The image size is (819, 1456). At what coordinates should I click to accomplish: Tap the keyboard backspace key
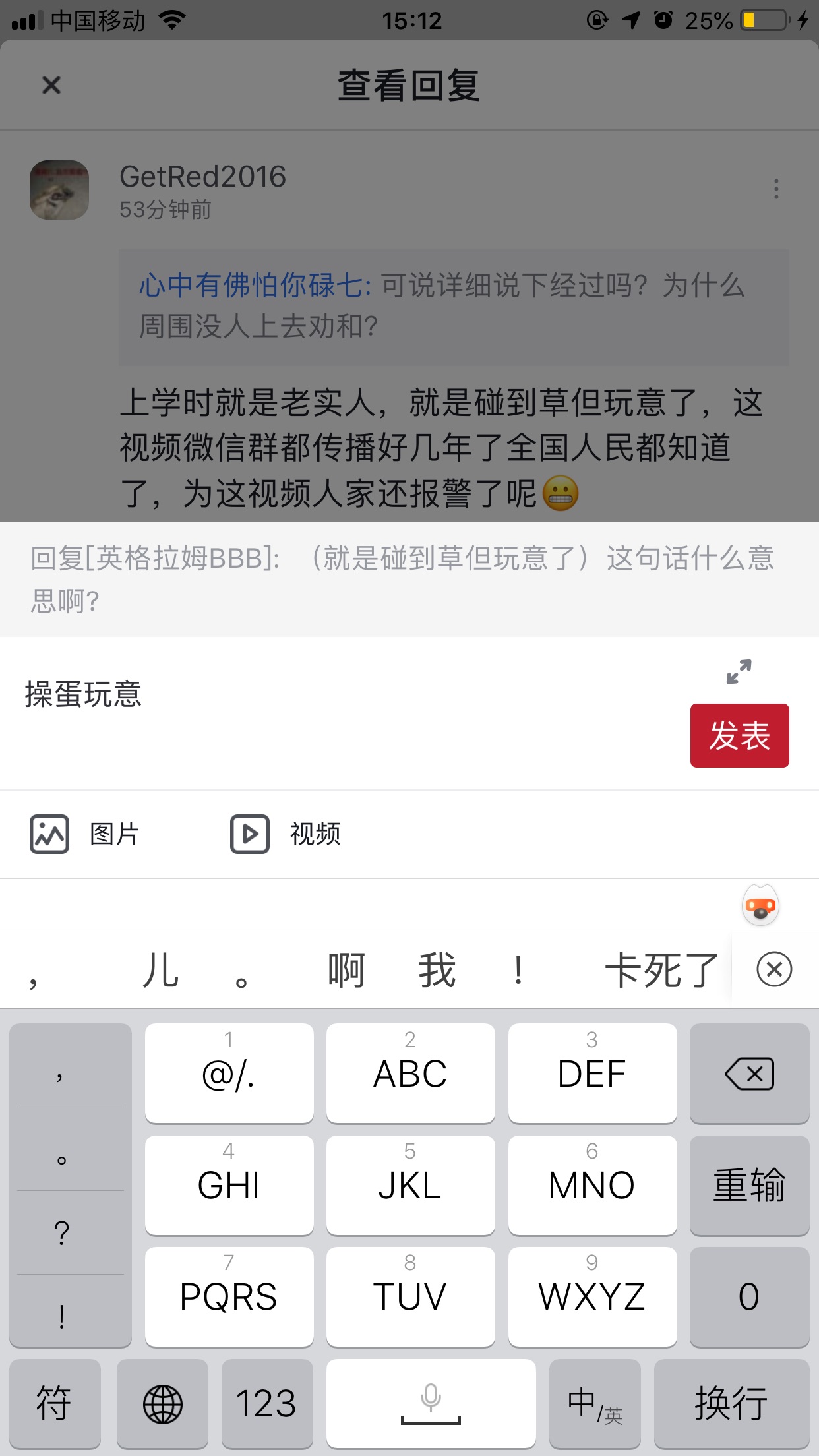point(749,1074)
